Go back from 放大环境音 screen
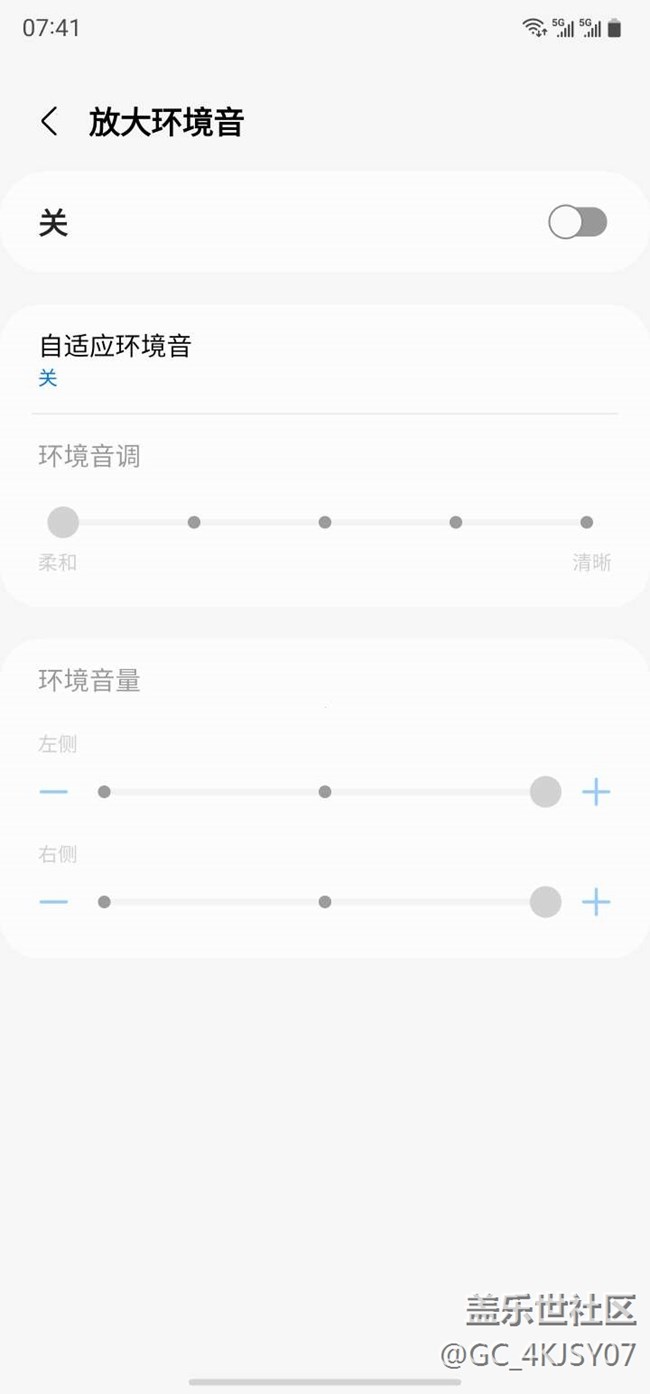 (49, 122)
